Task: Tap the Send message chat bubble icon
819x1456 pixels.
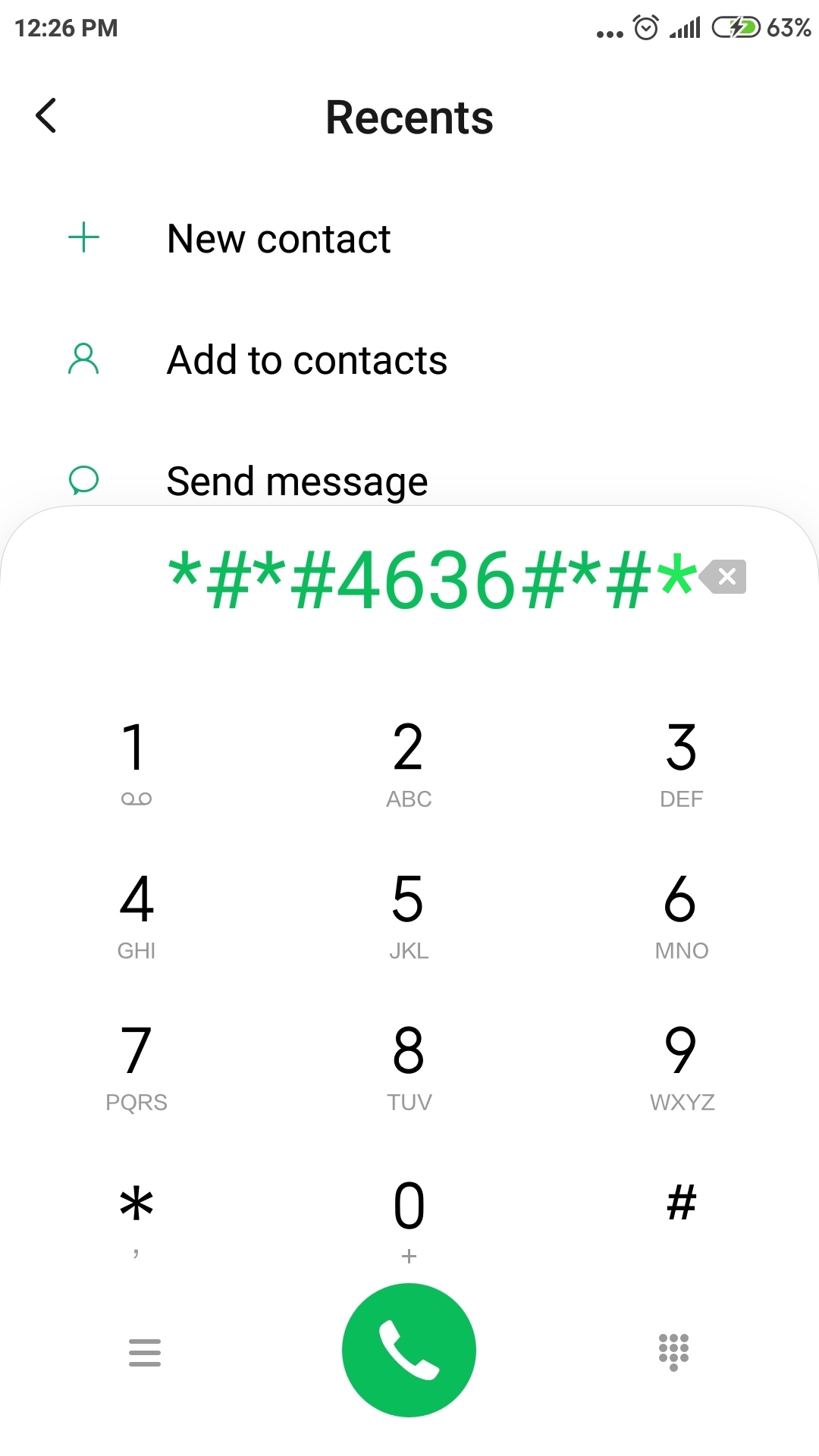Action: (x=83, y=479)
